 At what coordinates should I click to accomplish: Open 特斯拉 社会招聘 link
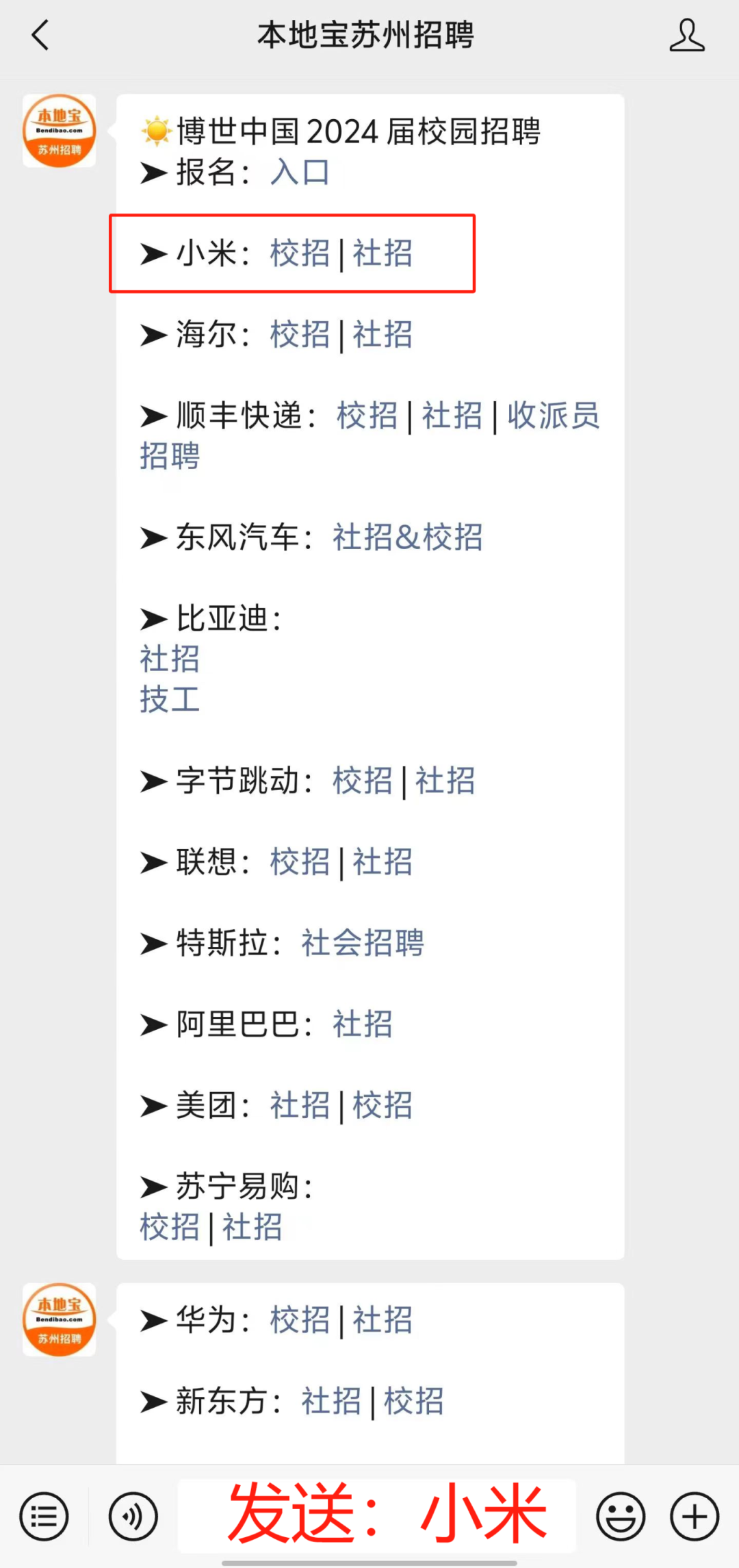click(361, 943)
